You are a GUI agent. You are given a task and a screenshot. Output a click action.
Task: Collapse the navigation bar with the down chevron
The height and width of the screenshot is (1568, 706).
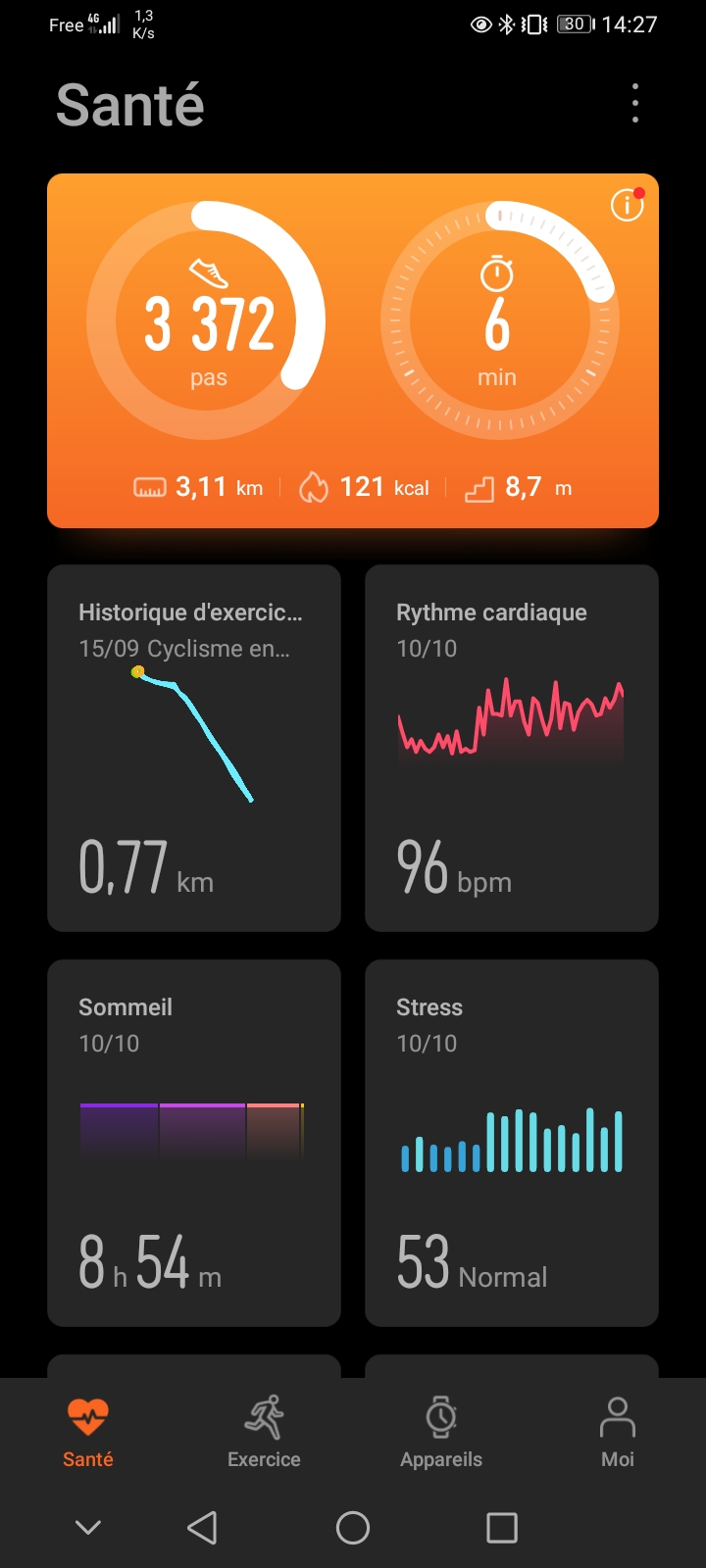pos(87,1527)
